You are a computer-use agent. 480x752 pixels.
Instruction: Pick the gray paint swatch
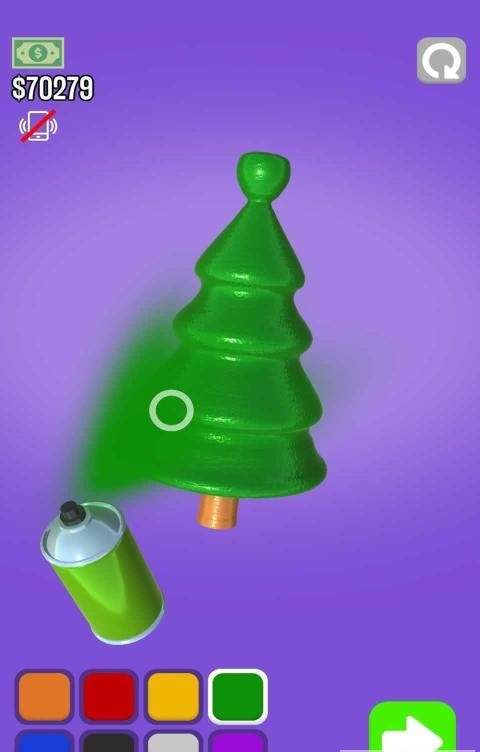(173, 741)
